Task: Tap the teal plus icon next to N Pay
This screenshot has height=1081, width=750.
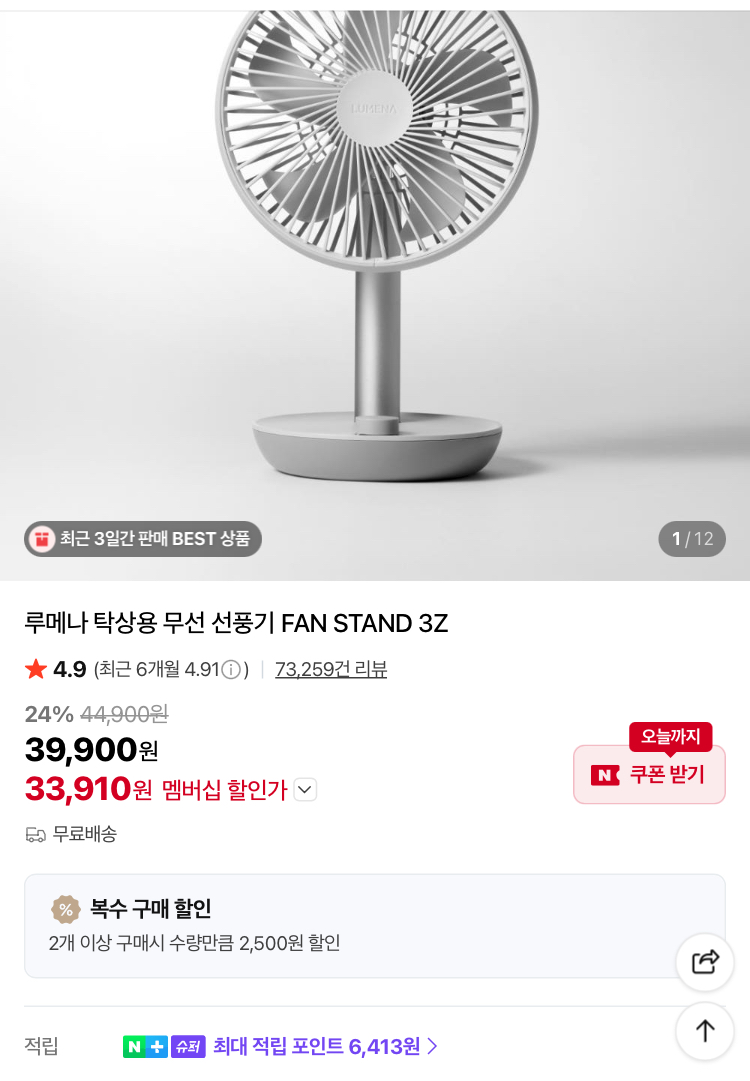Action: 158,1045
